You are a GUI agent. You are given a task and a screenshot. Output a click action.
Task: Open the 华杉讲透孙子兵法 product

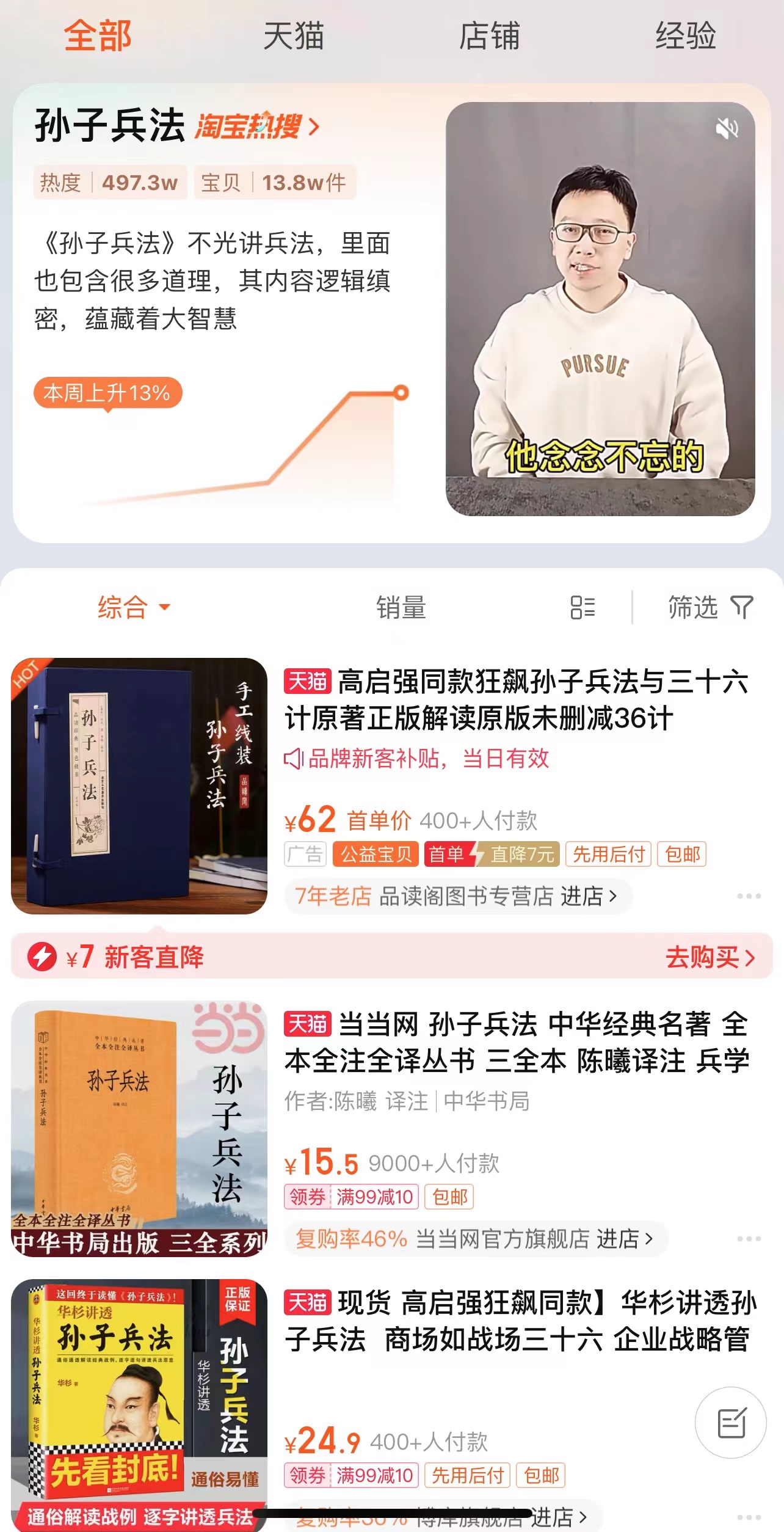519,1321
